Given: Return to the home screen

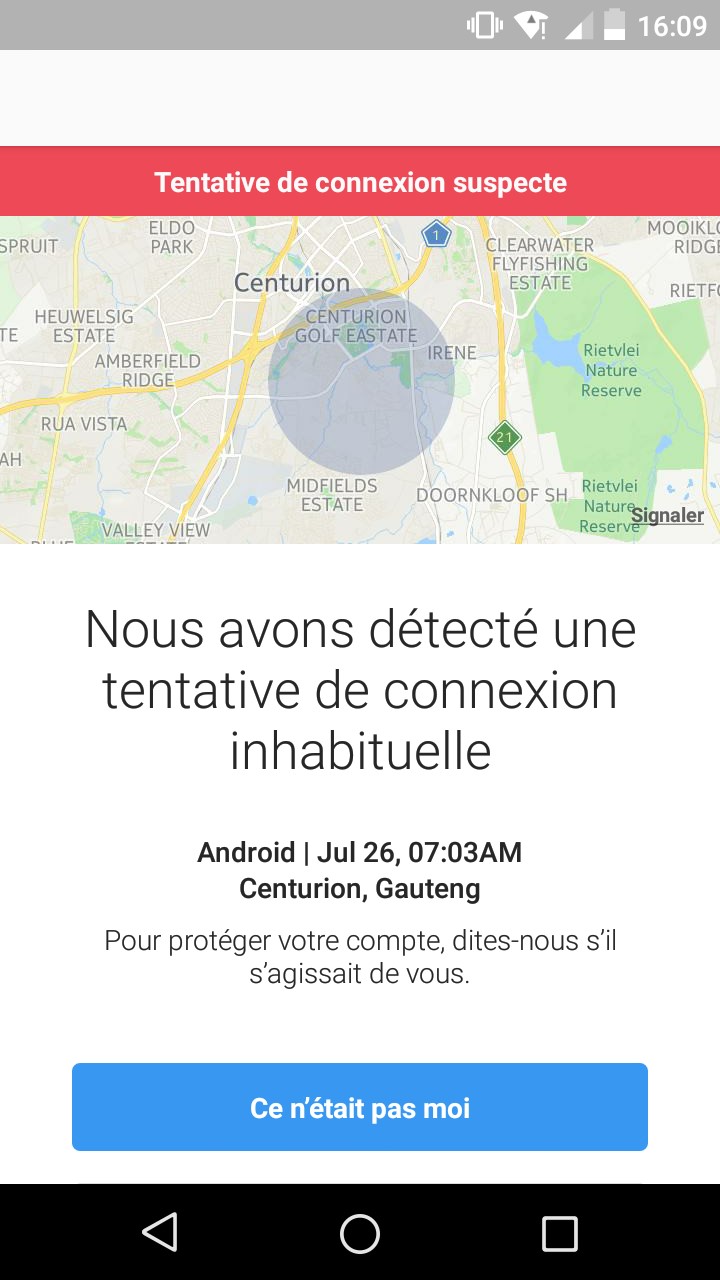Looking at the screenshot, I should click(x=360, y=1233).
